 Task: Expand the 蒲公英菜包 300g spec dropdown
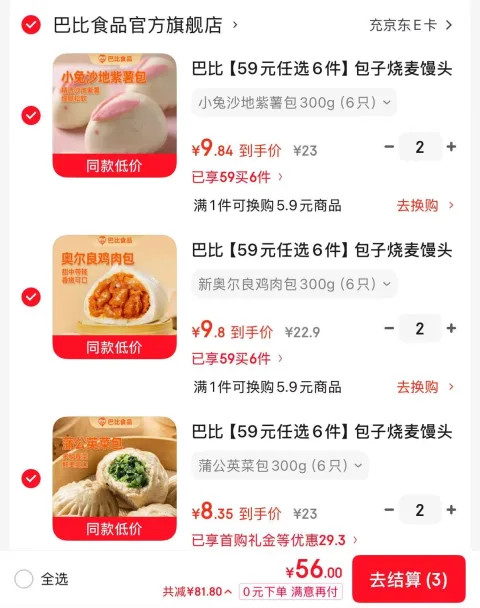280,465
